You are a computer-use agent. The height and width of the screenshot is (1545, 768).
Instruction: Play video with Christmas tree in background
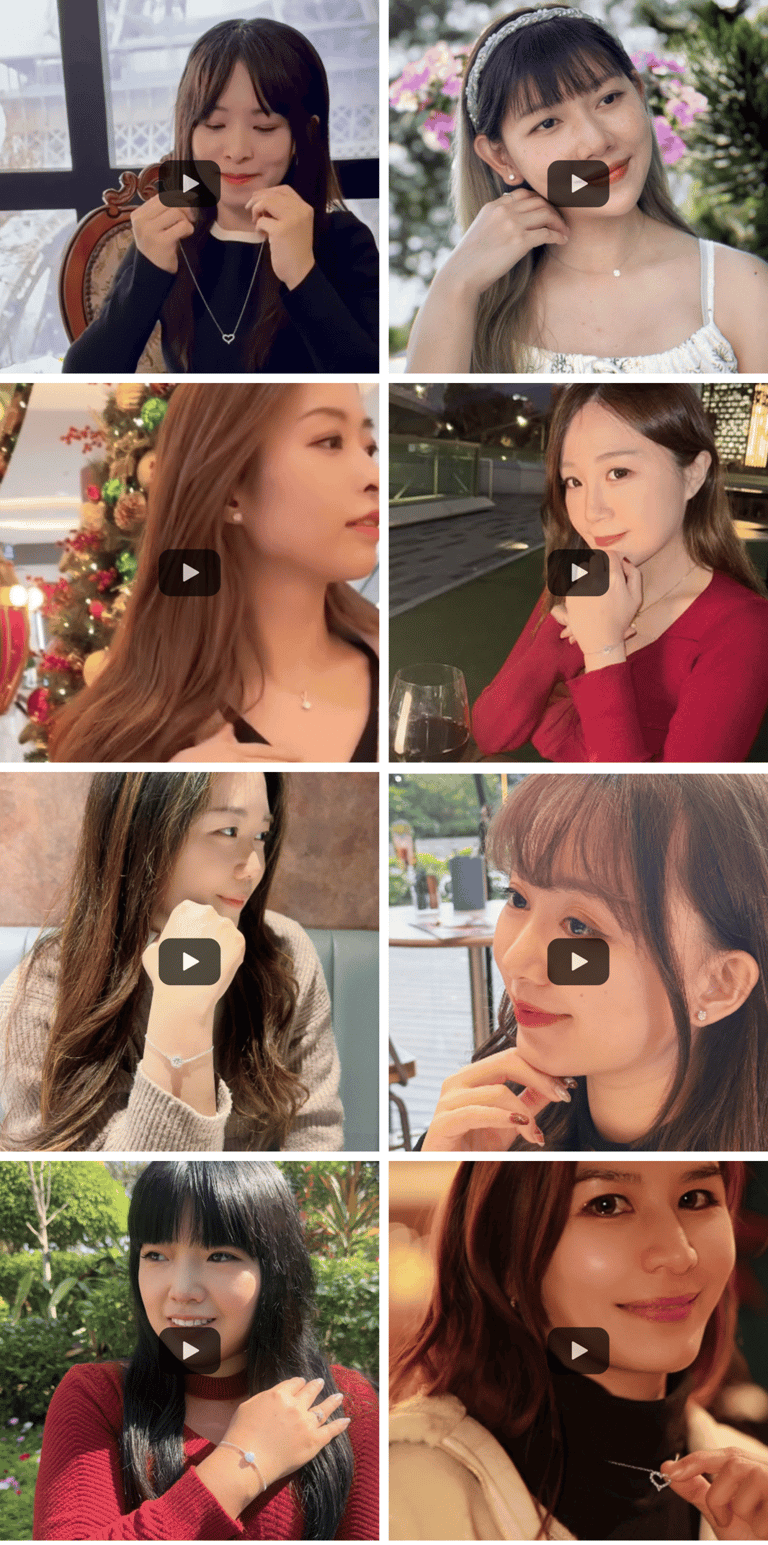pos(189,573)
